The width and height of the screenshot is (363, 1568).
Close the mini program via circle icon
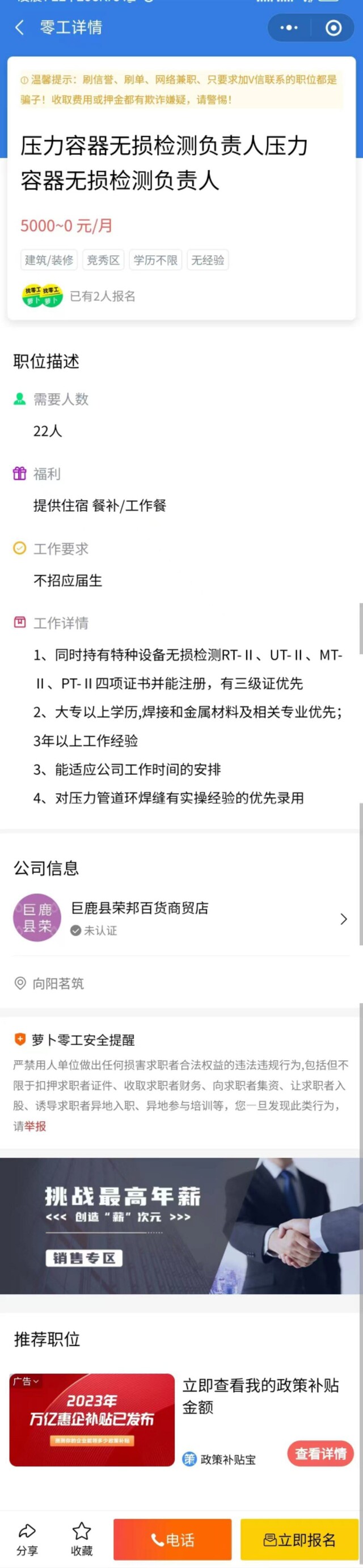[333, 28]
